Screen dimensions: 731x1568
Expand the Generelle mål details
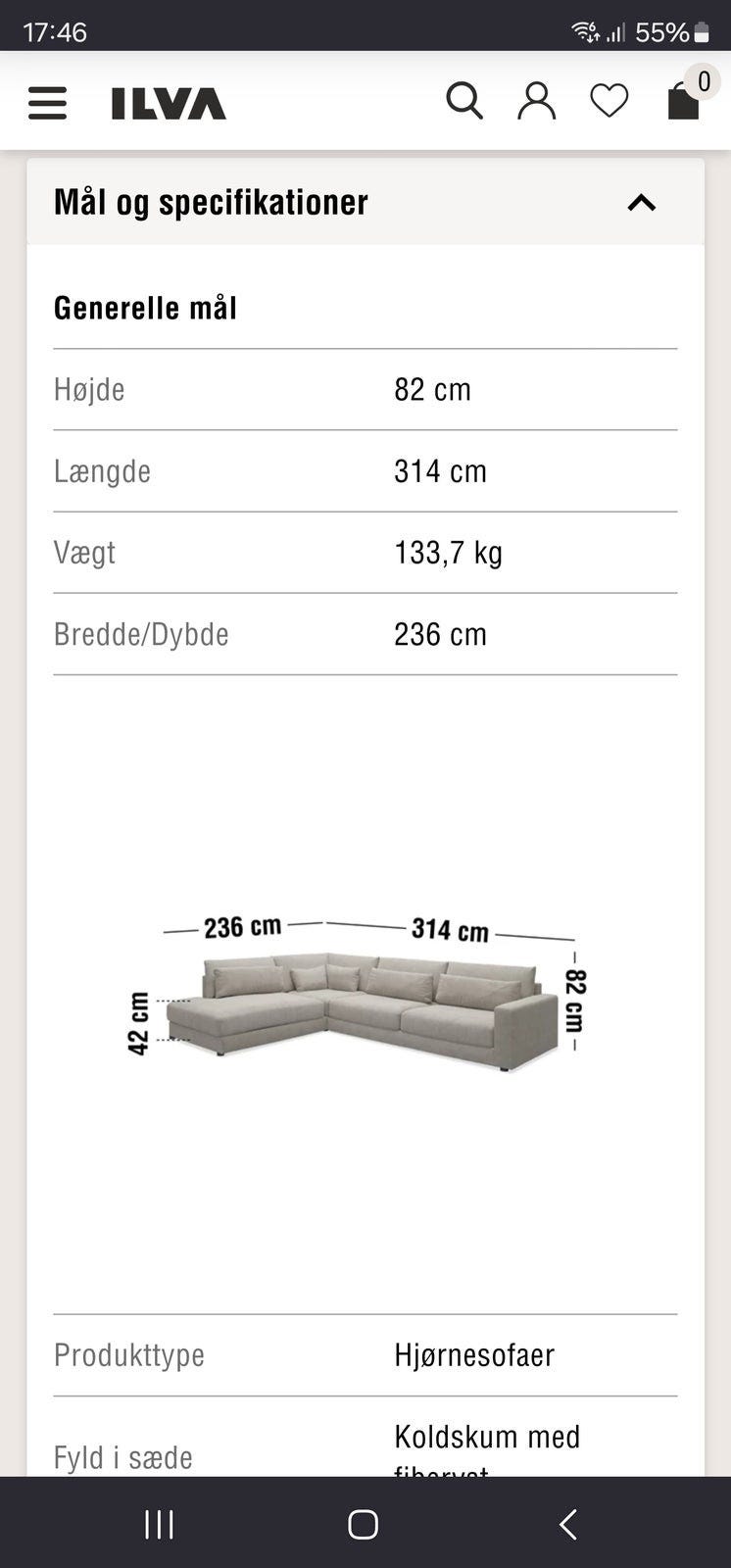[144, 307]
